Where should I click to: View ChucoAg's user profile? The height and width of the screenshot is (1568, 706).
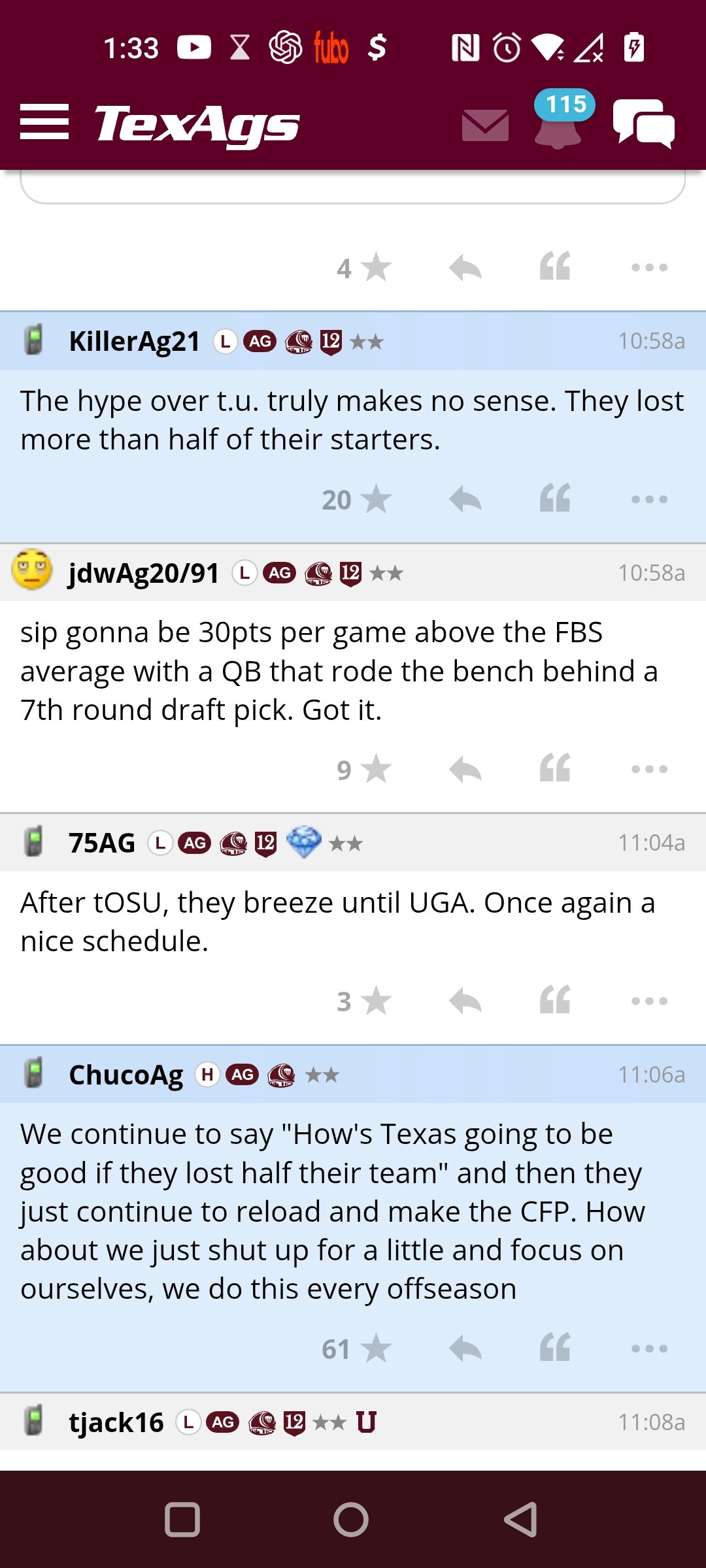126,1075
